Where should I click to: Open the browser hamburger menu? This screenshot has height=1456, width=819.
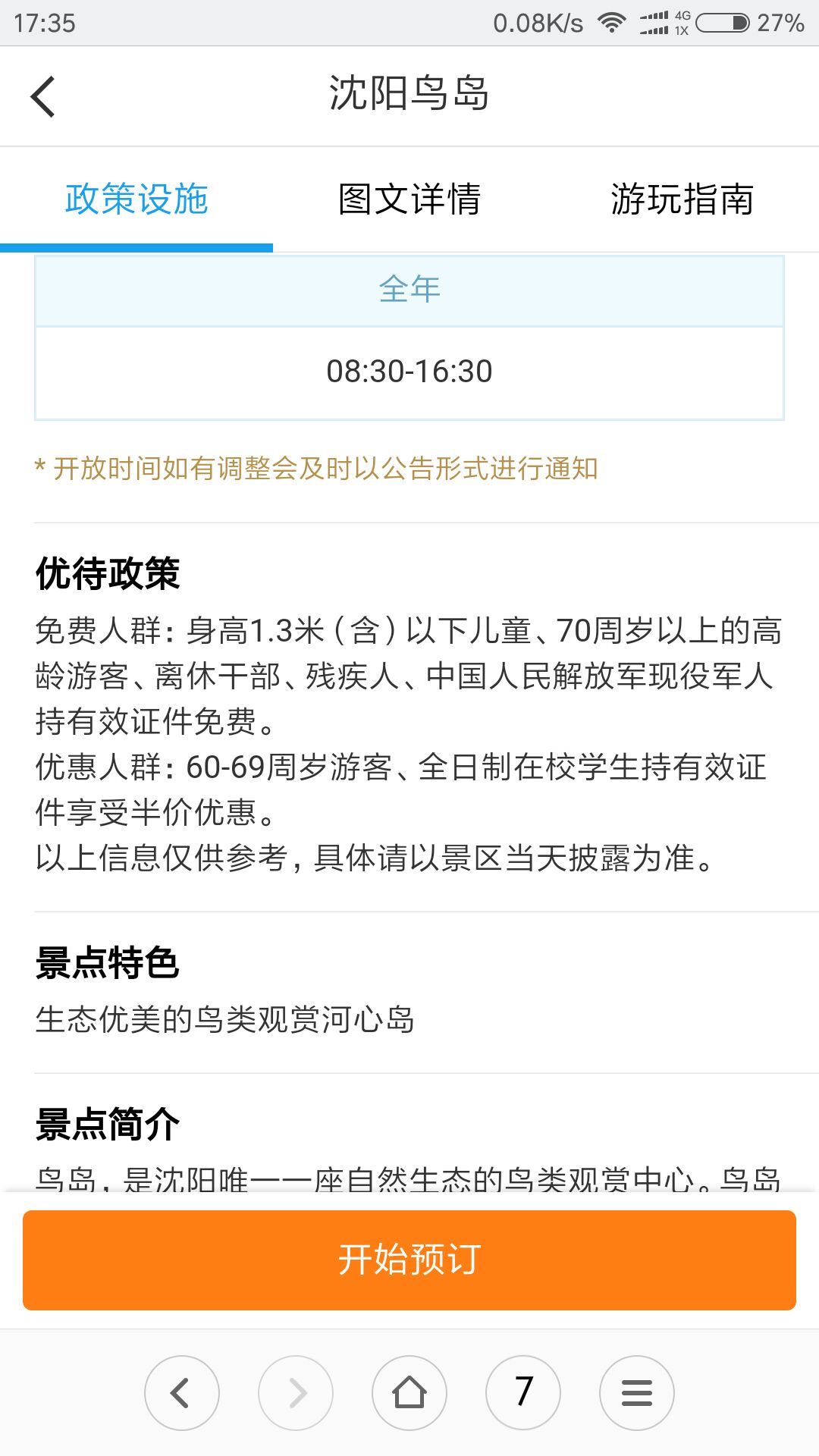[x=637, y=1393]
